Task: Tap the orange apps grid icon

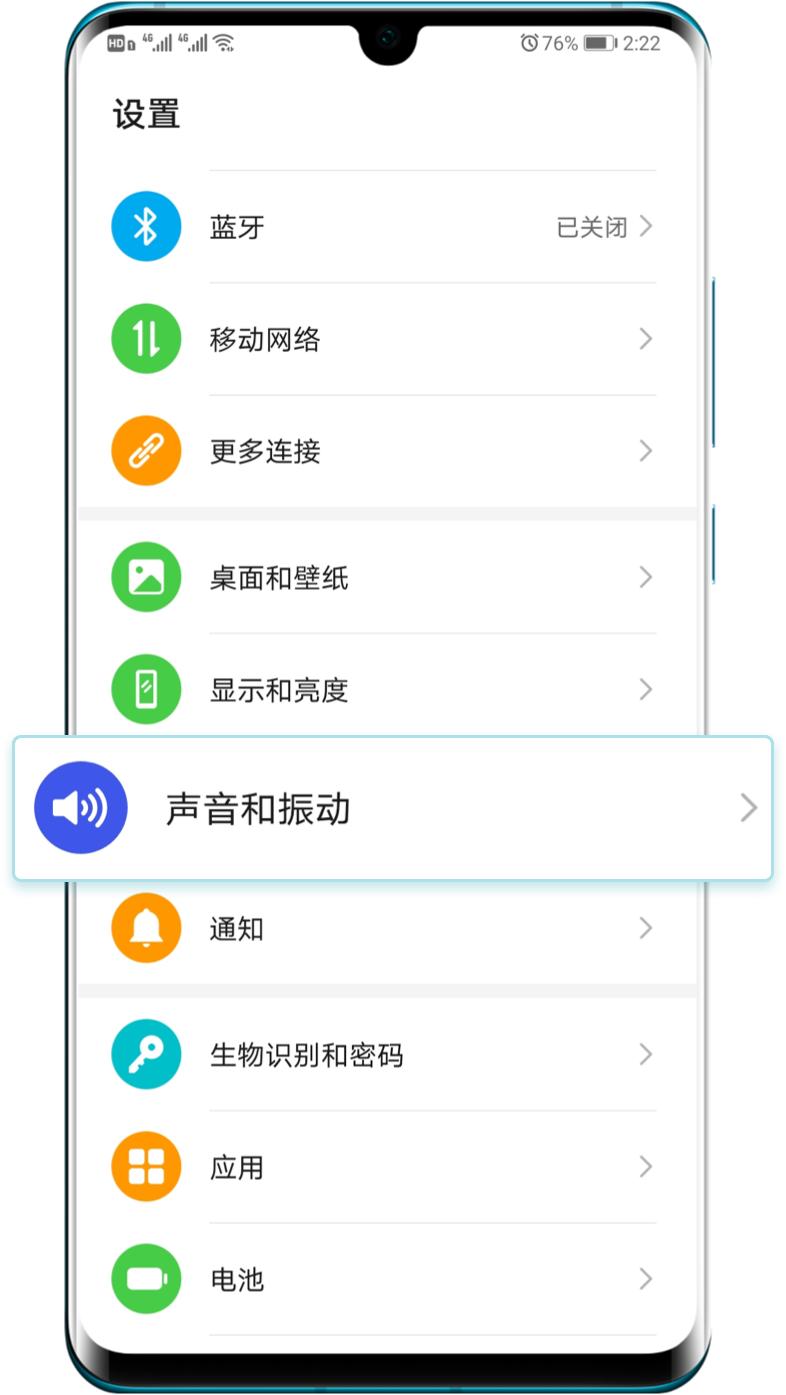Action: coord(146,1167)
